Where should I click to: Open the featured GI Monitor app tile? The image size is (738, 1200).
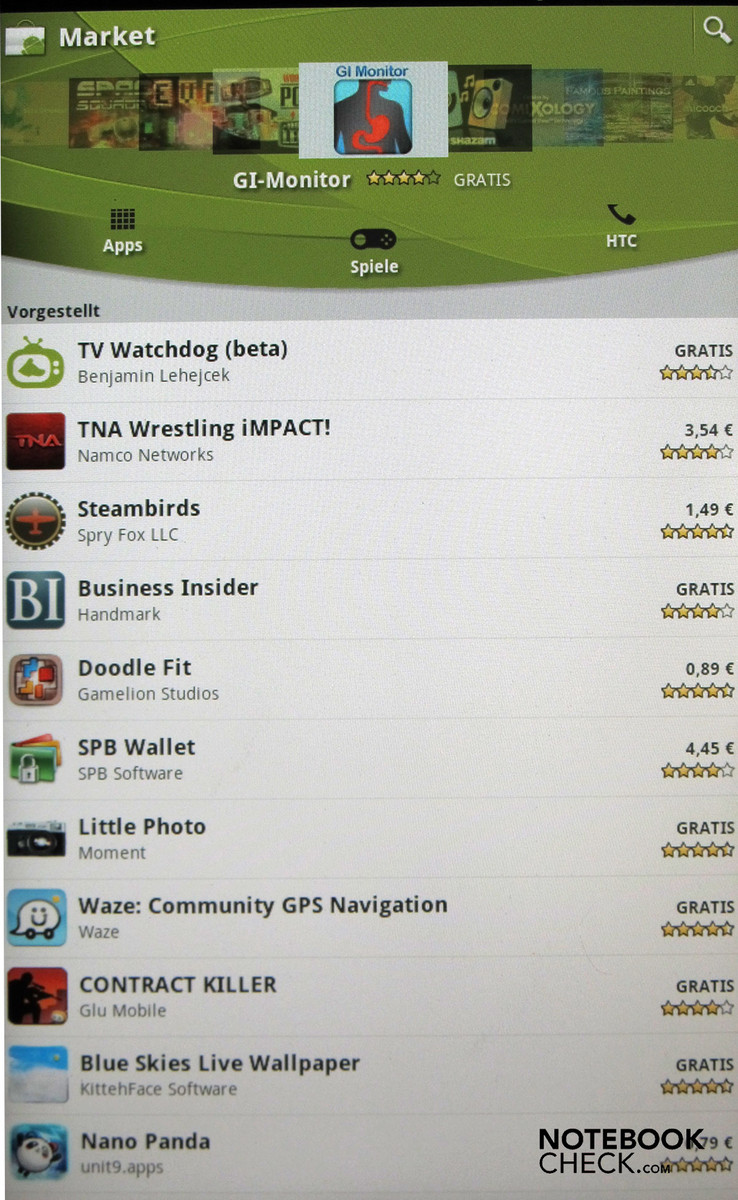coord(372,110)
